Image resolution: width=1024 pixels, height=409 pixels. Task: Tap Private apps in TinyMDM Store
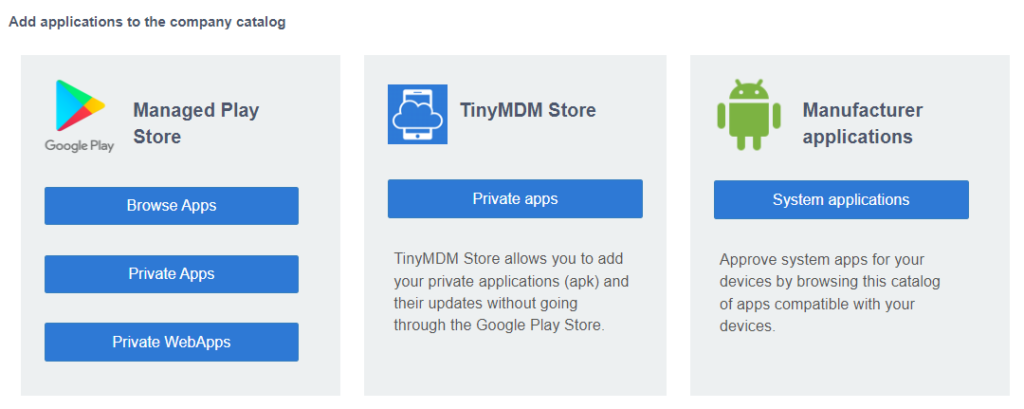click(515, 199)
